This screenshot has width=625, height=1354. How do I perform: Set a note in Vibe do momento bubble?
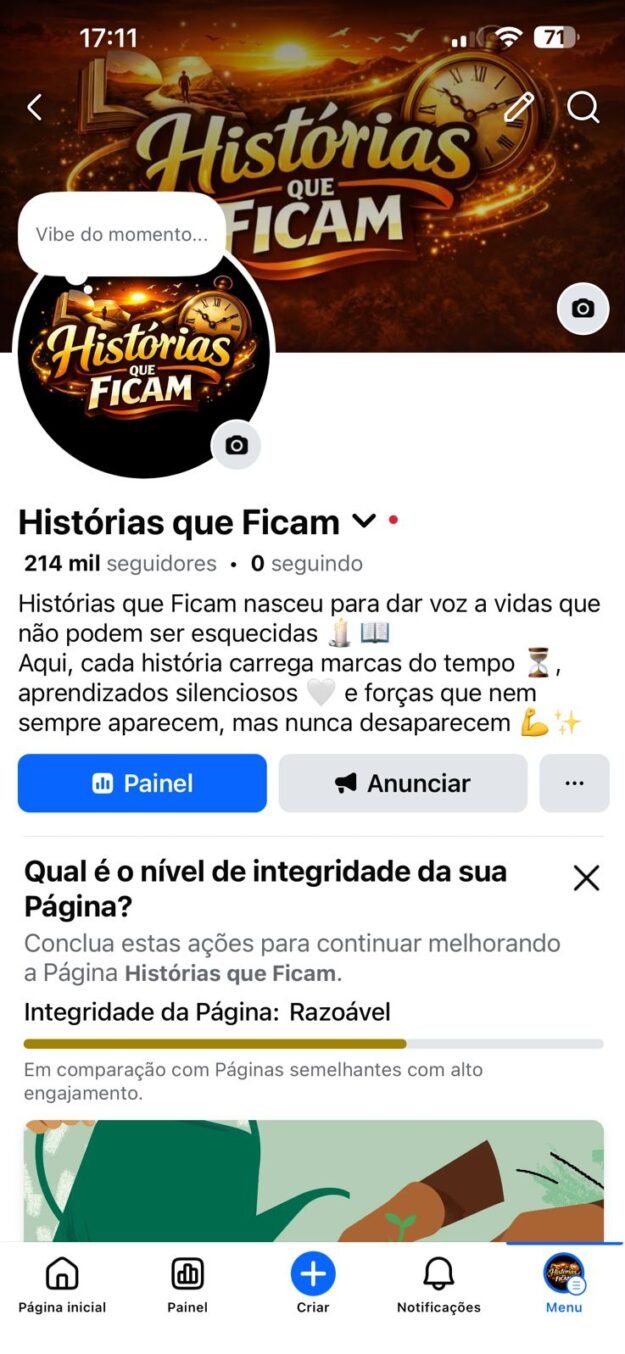pyautogui.click(x=121, y=235)
